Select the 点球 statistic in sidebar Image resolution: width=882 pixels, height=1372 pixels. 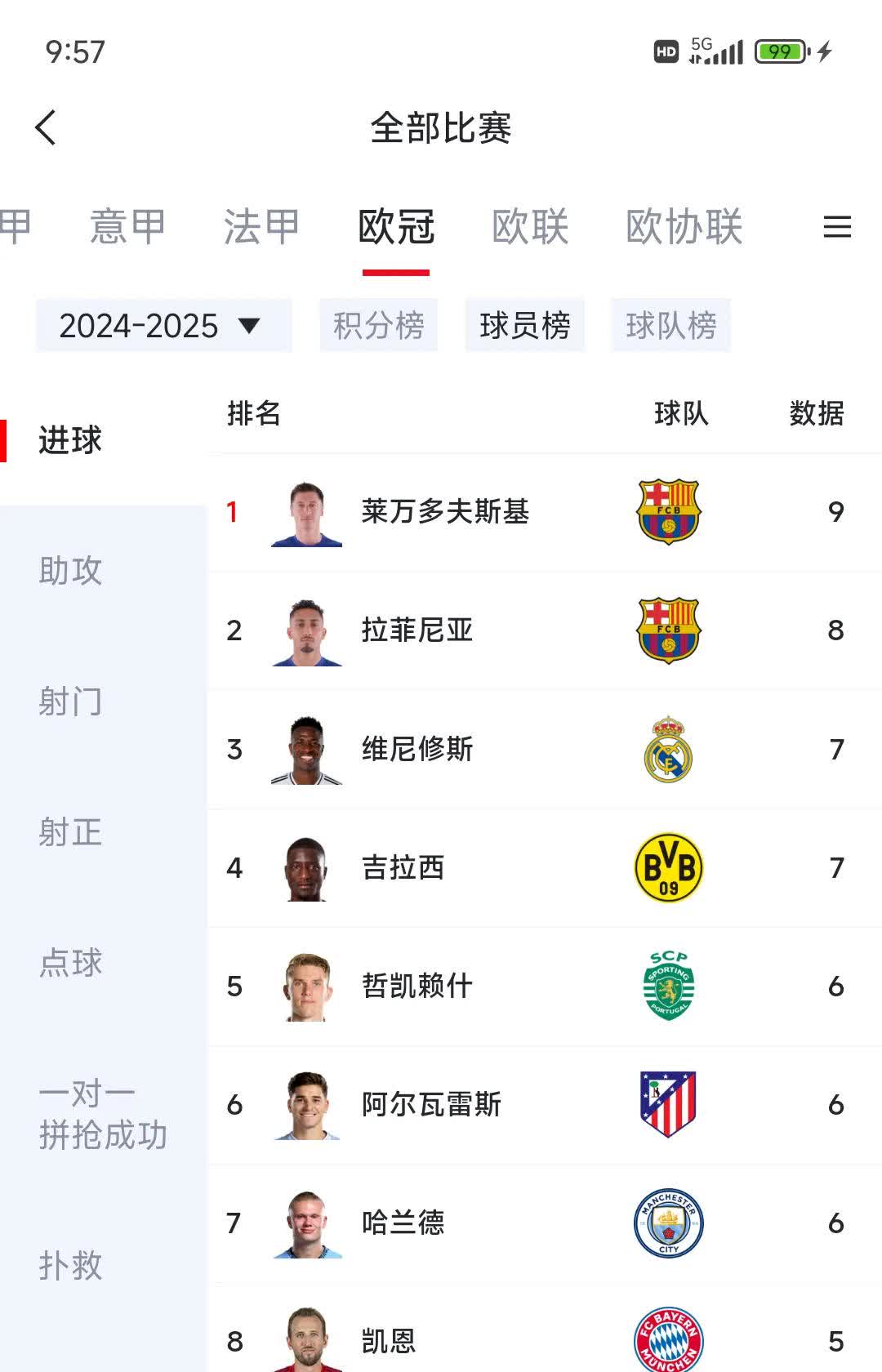(69, 964)
